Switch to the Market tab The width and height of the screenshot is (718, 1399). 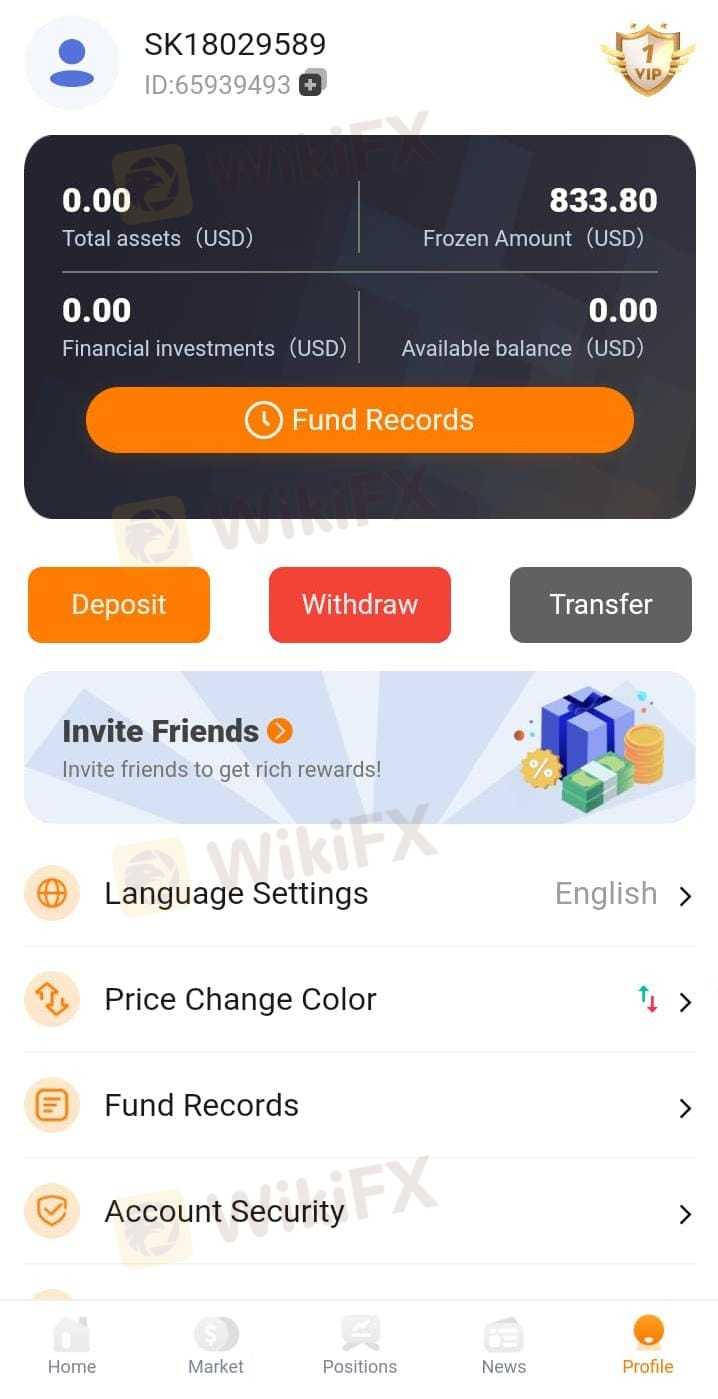coord(216,1346)
